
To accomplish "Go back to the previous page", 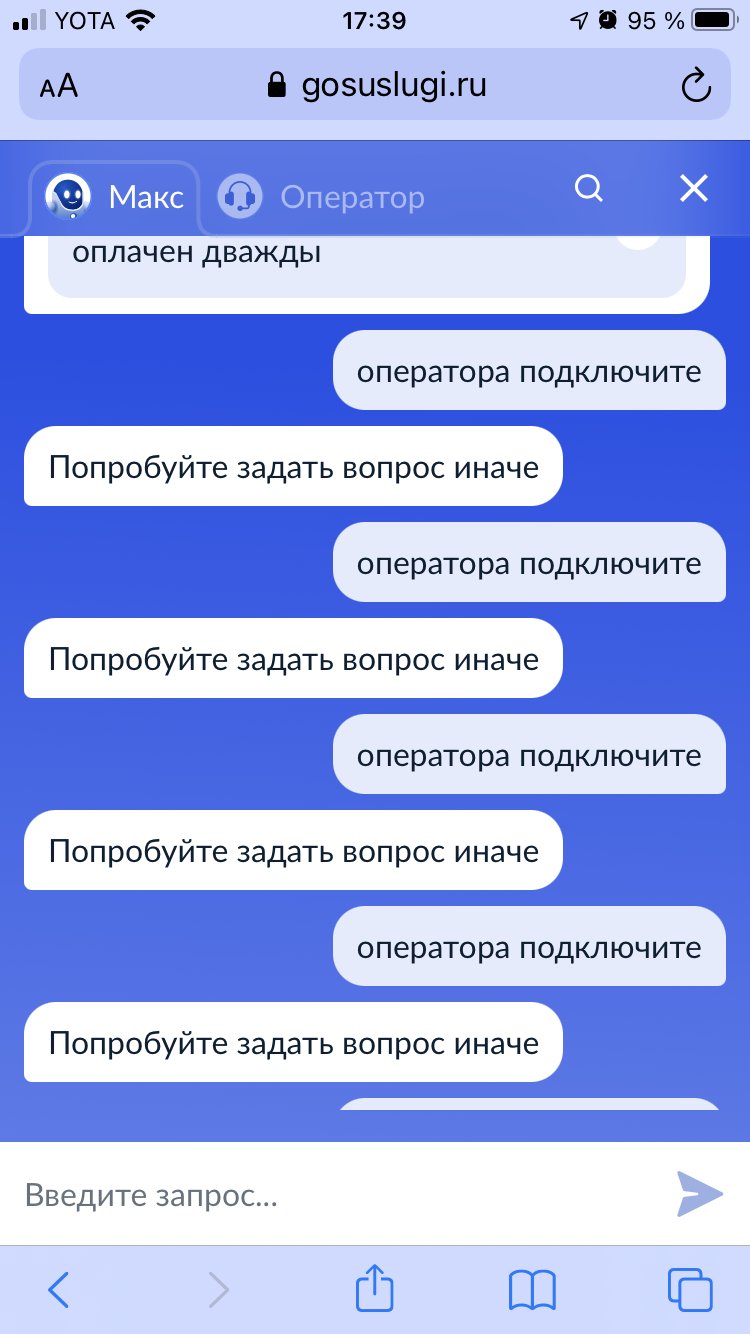I will point(59,1290).
